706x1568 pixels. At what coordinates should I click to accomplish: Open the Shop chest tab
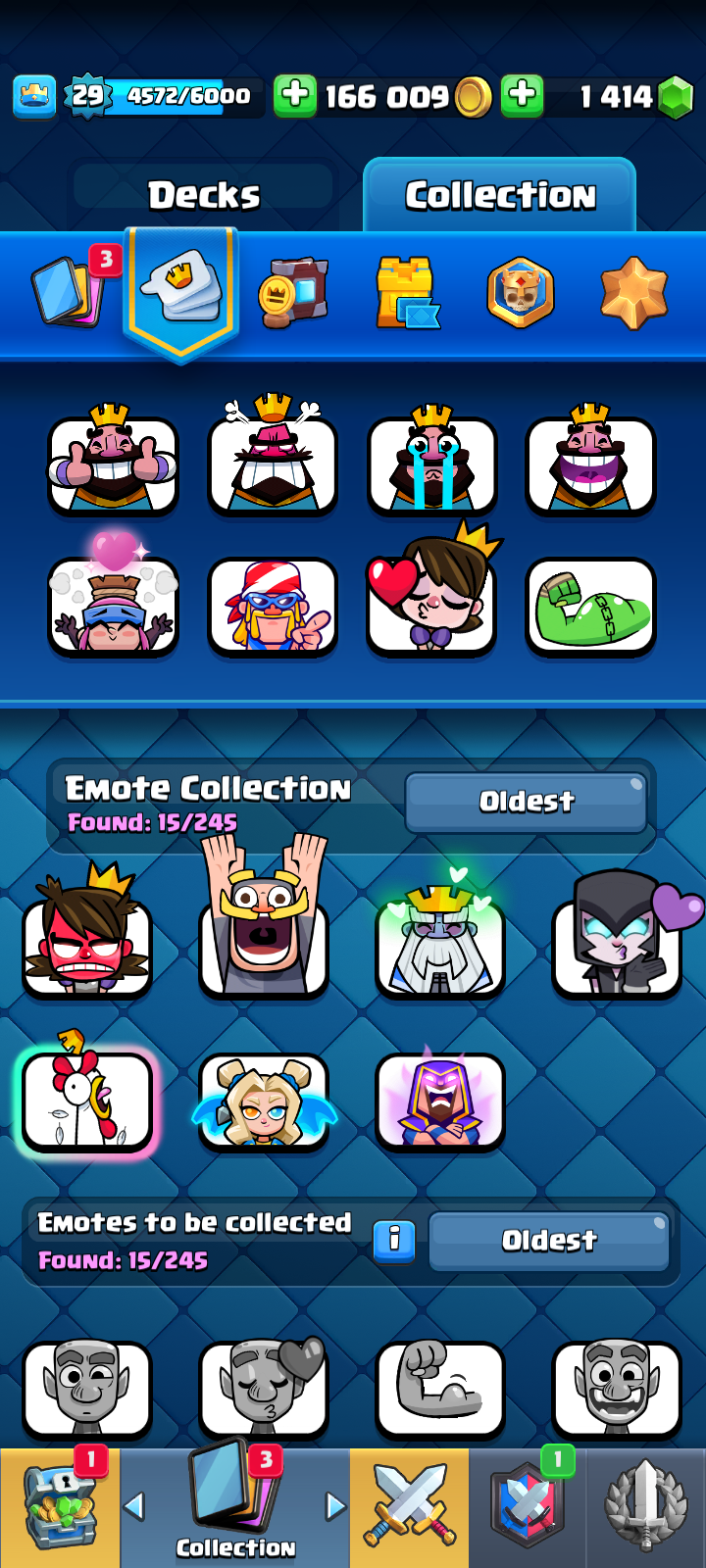60,1508
